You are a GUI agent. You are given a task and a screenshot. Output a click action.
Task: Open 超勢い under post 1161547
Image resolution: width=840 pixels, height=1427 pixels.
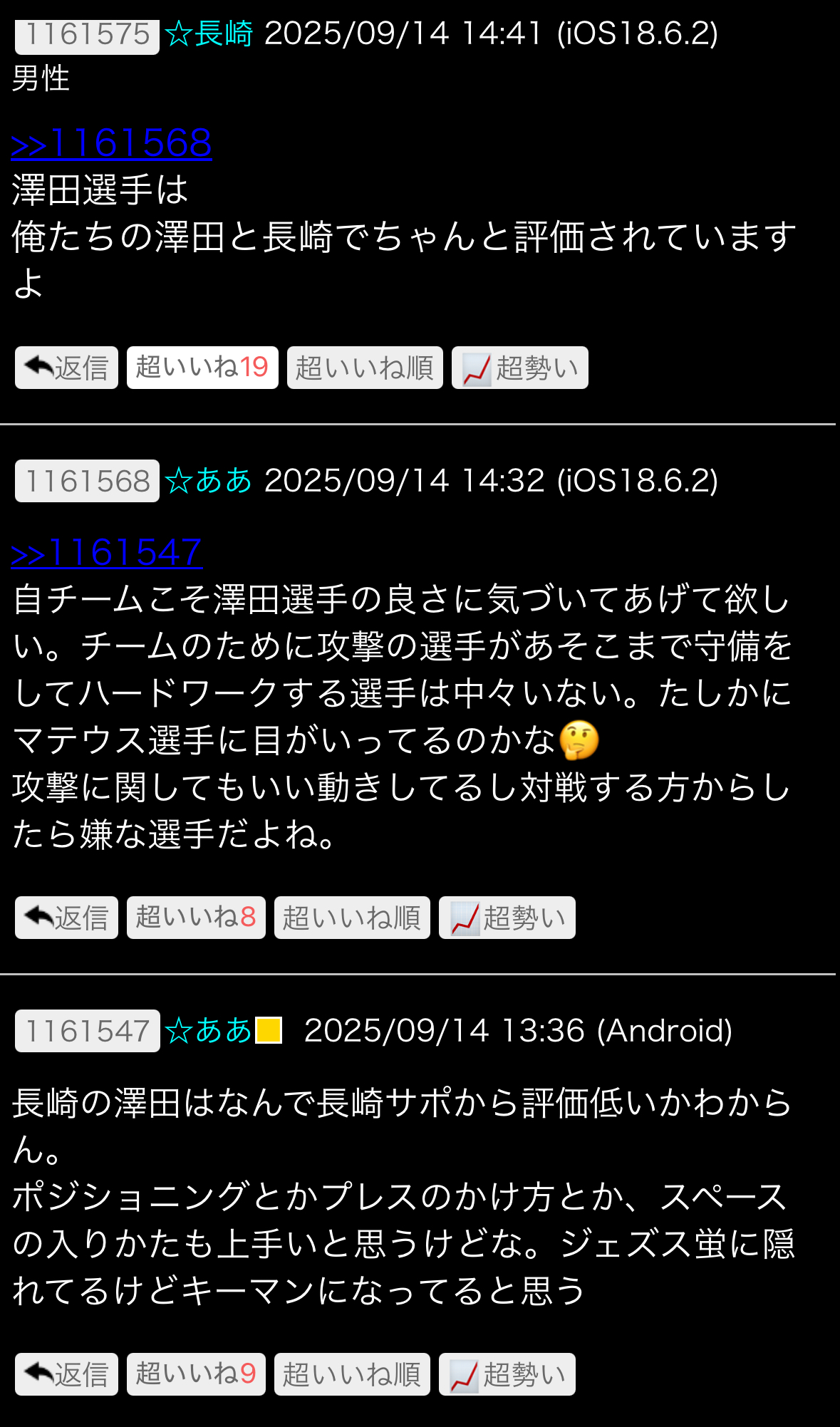coord(507,1374)
